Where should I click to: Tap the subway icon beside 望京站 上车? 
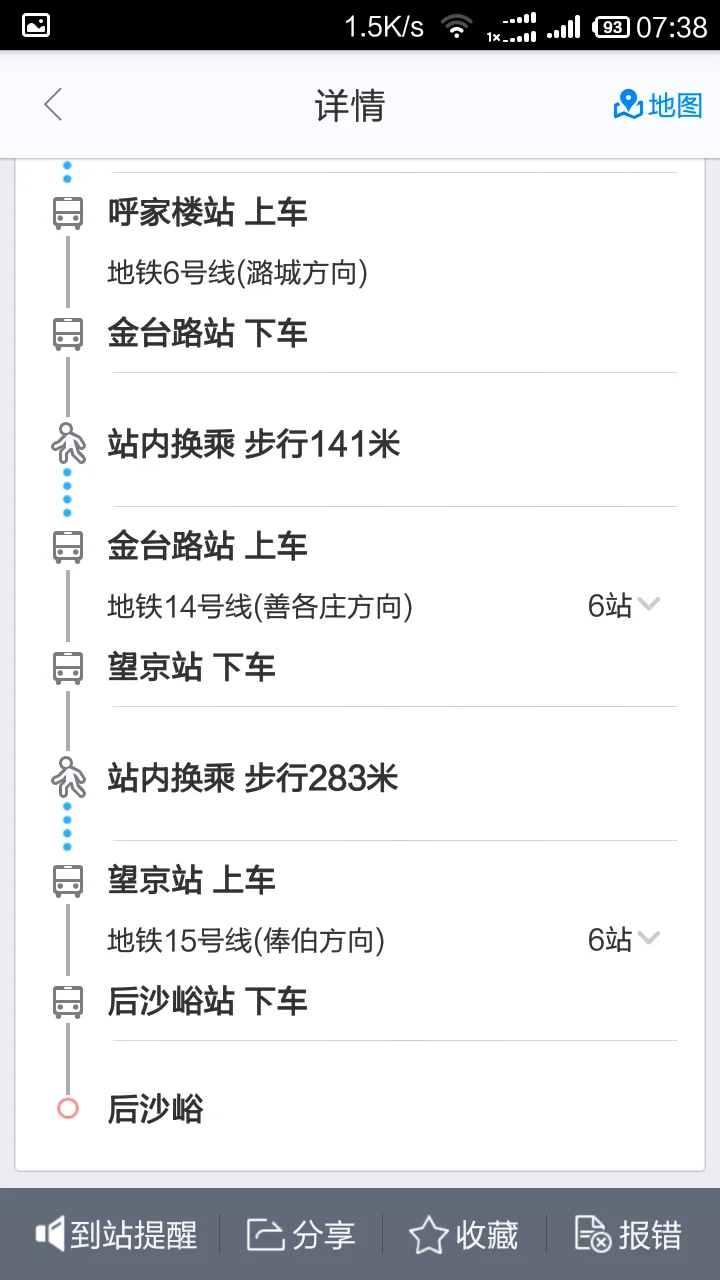pyautogui.click(x=66, y=880)
